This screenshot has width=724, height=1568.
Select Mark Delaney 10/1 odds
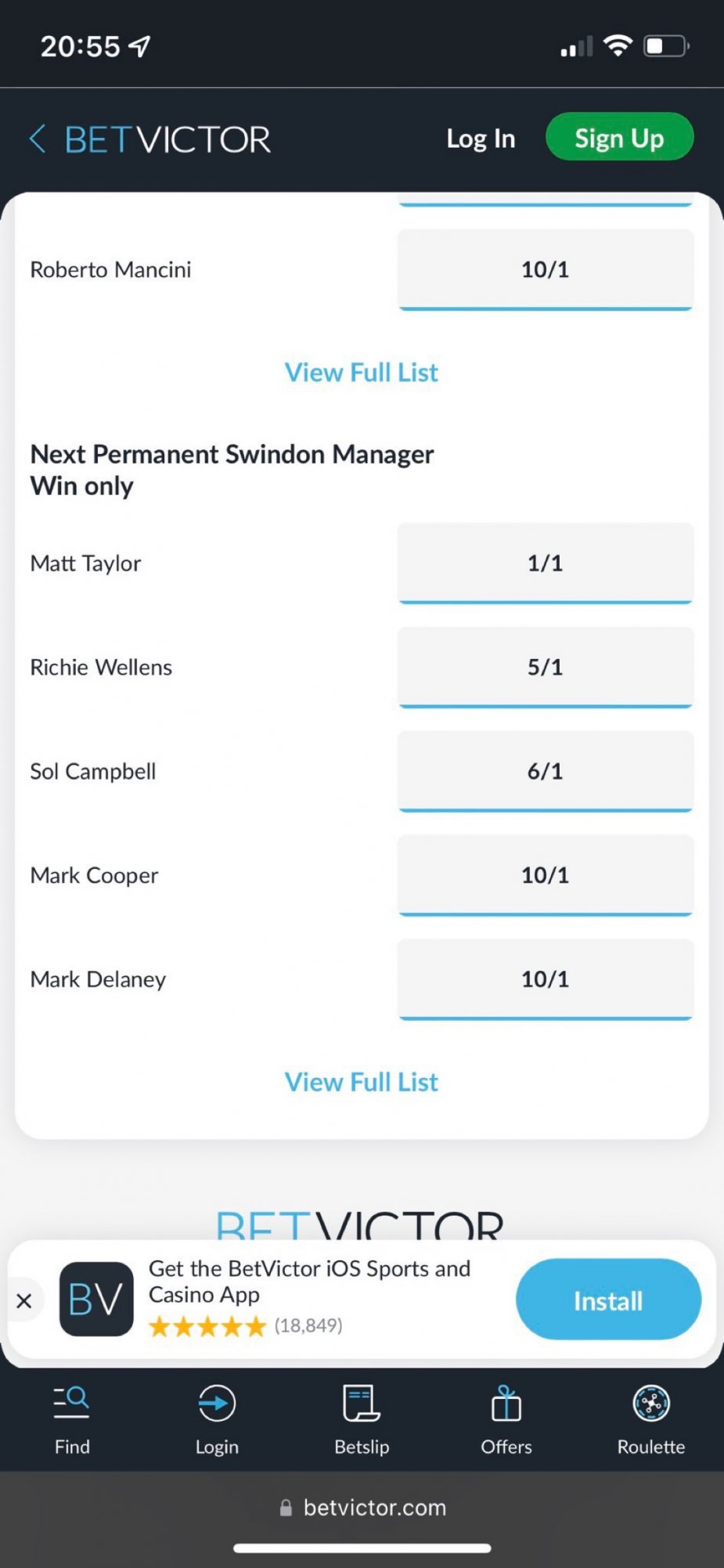[x=546, y=979]
